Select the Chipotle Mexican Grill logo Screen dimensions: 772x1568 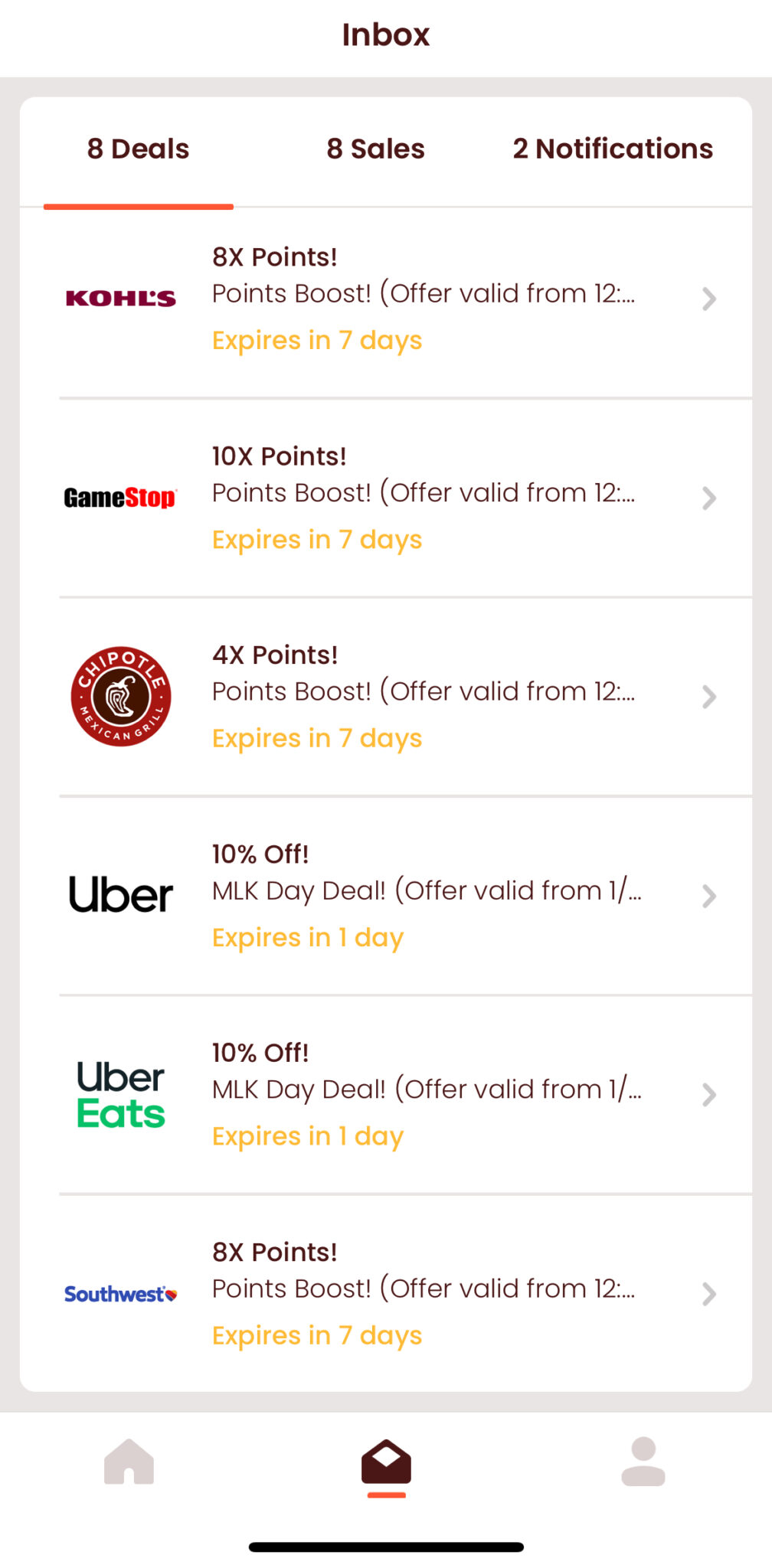[121, 695]
